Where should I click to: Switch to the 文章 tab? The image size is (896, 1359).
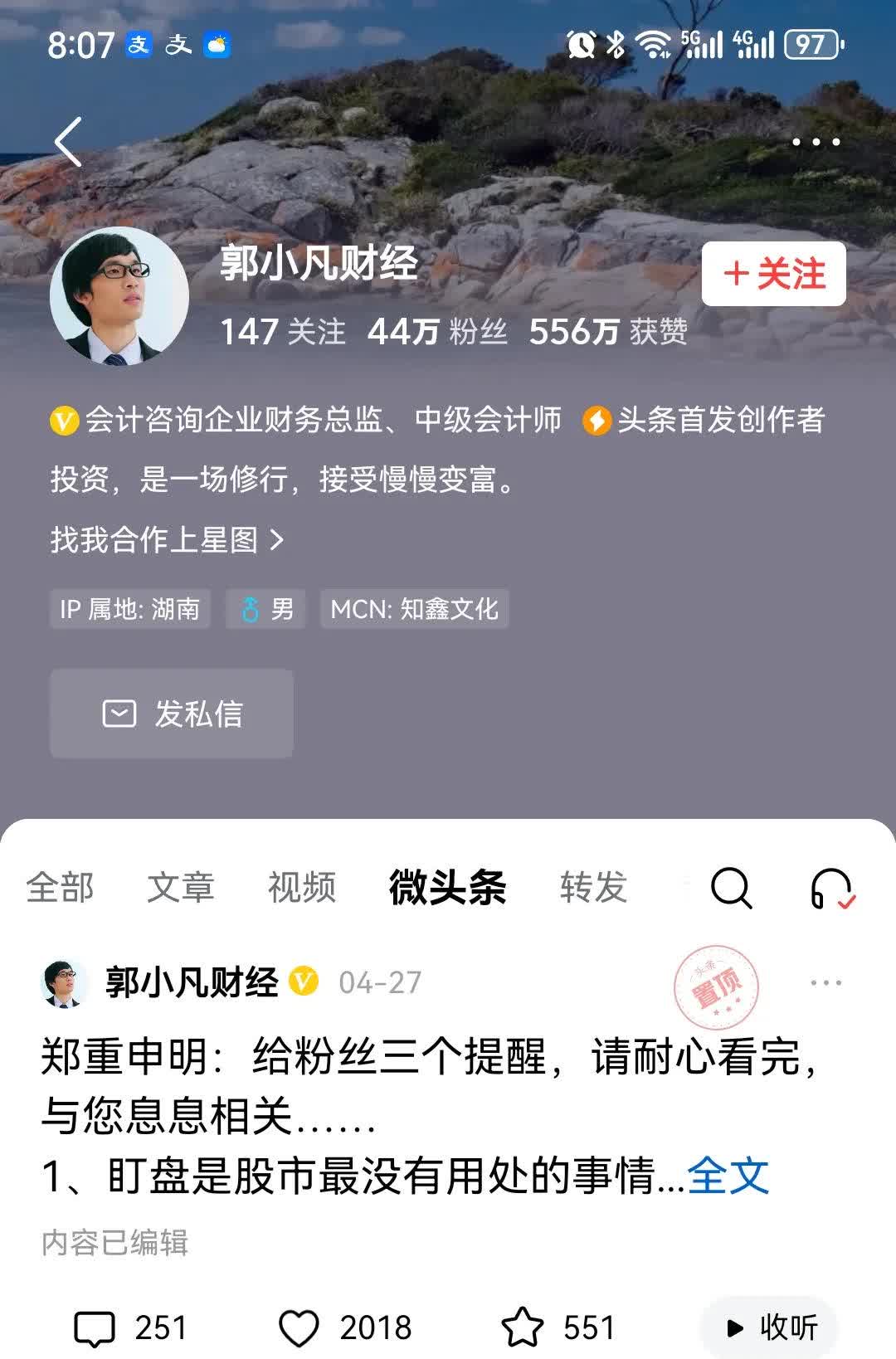(x=181, y=887)
